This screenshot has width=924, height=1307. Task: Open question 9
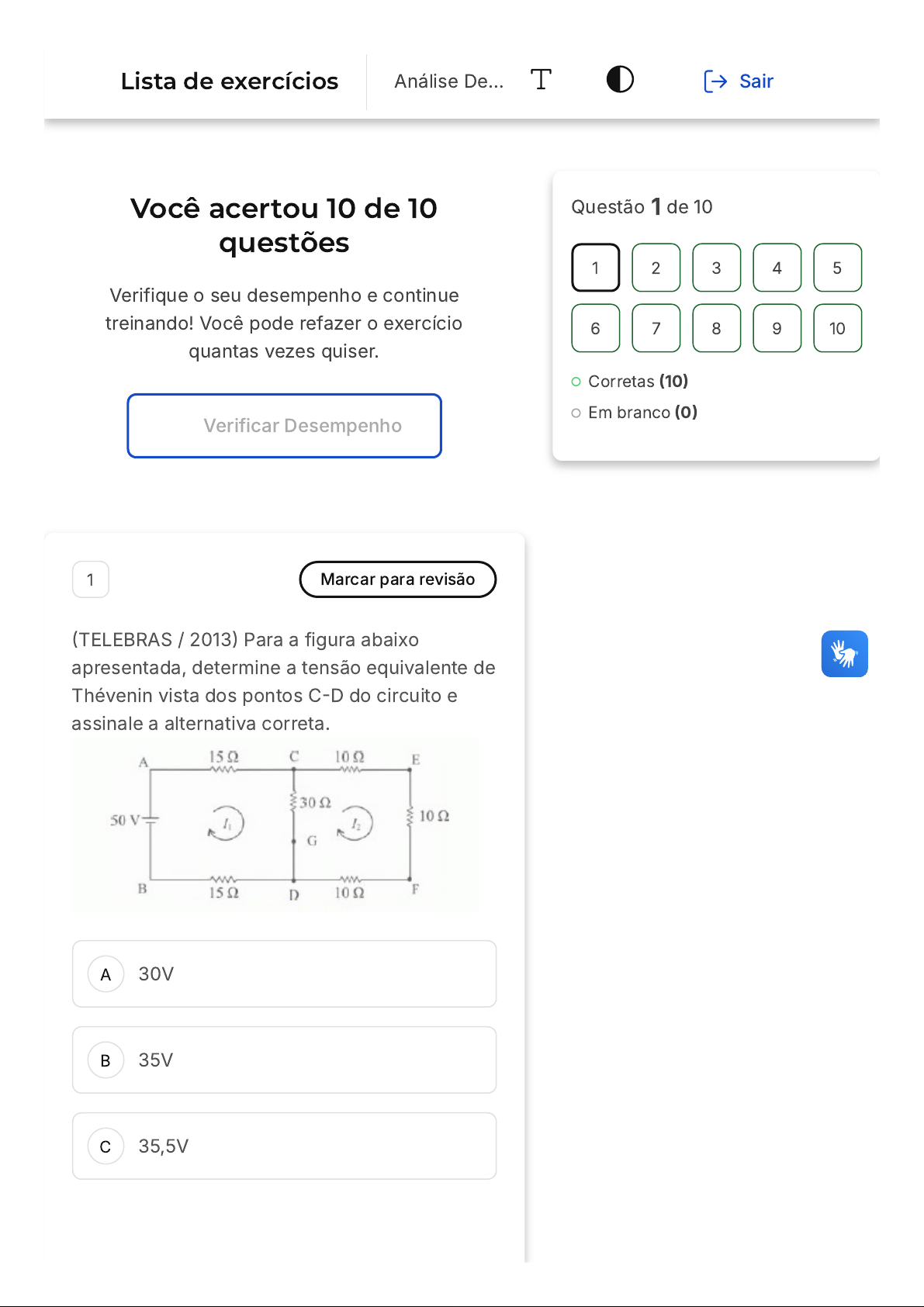coord(777,328)
